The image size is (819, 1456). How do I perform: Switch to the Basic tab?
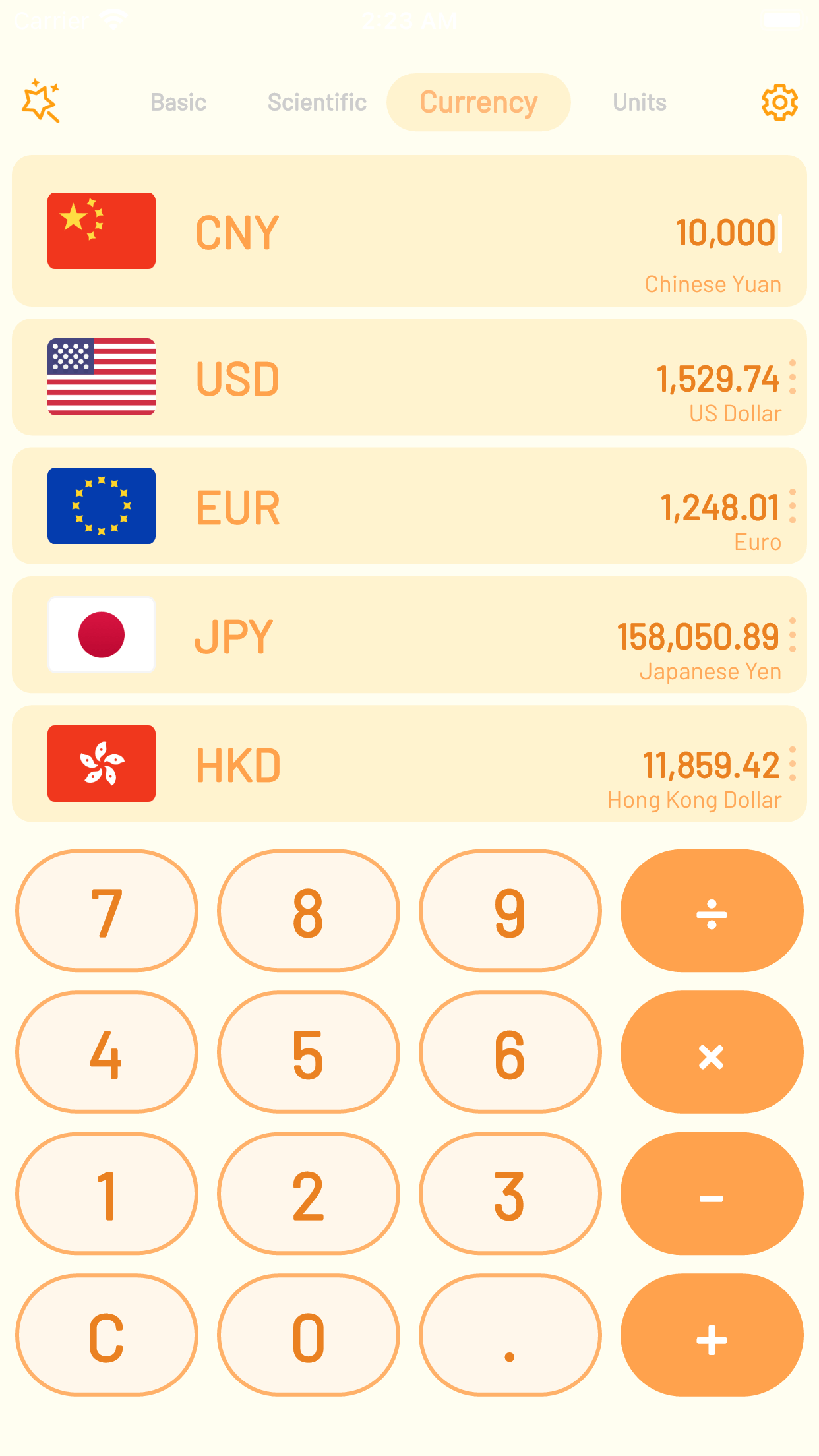pos(178,102)
